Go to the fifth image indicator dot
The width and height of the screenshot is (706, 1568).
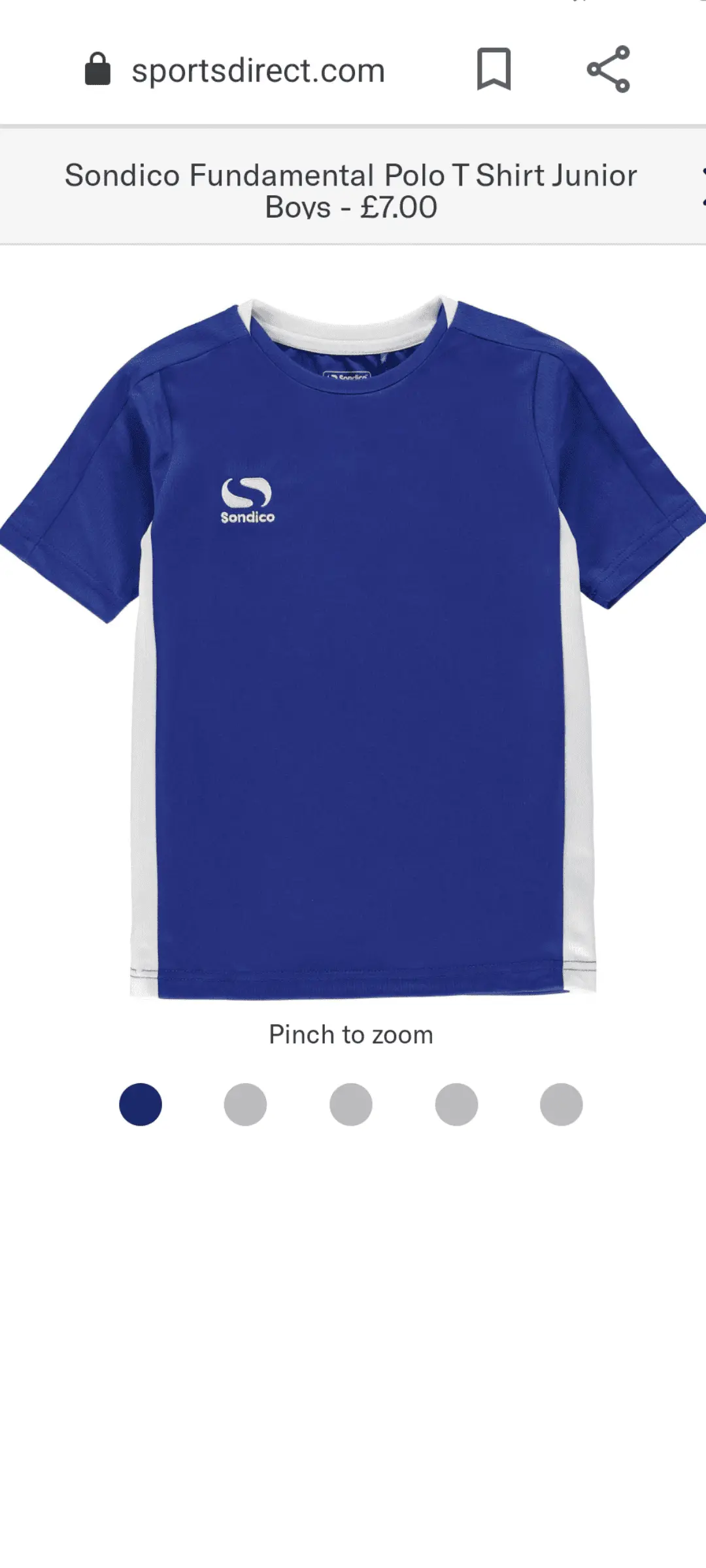(561, 1104)
